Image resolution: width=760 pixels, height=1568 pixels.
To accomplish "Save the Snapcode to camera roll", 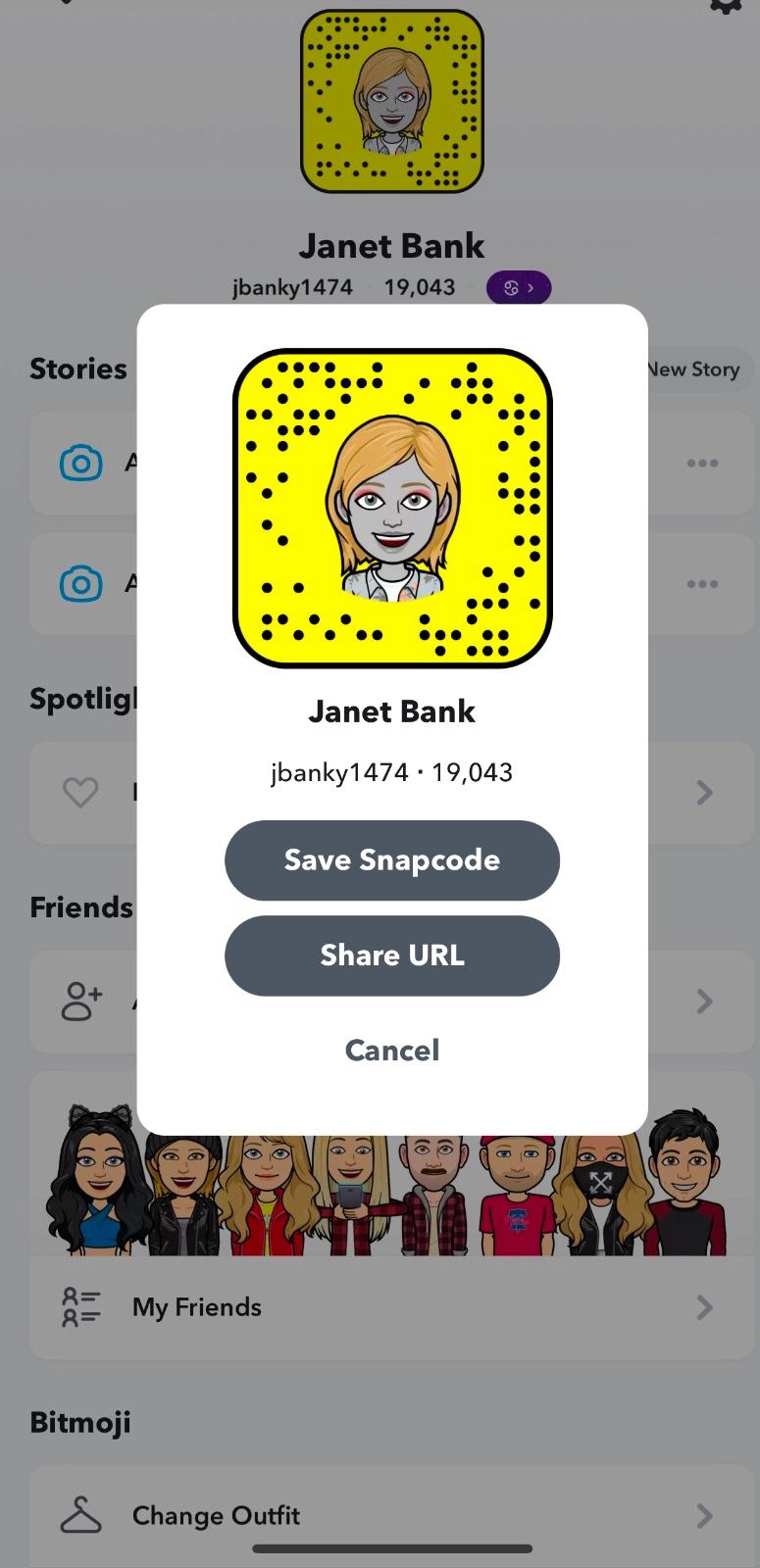I will (391, 859).
